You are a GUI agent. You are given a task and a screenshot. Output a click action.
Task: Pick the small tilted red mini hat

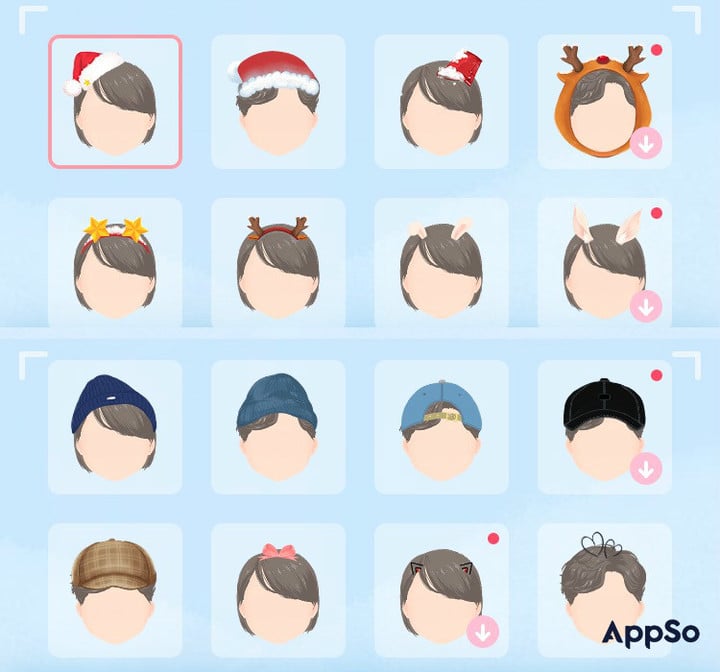(x=441, y=102)
